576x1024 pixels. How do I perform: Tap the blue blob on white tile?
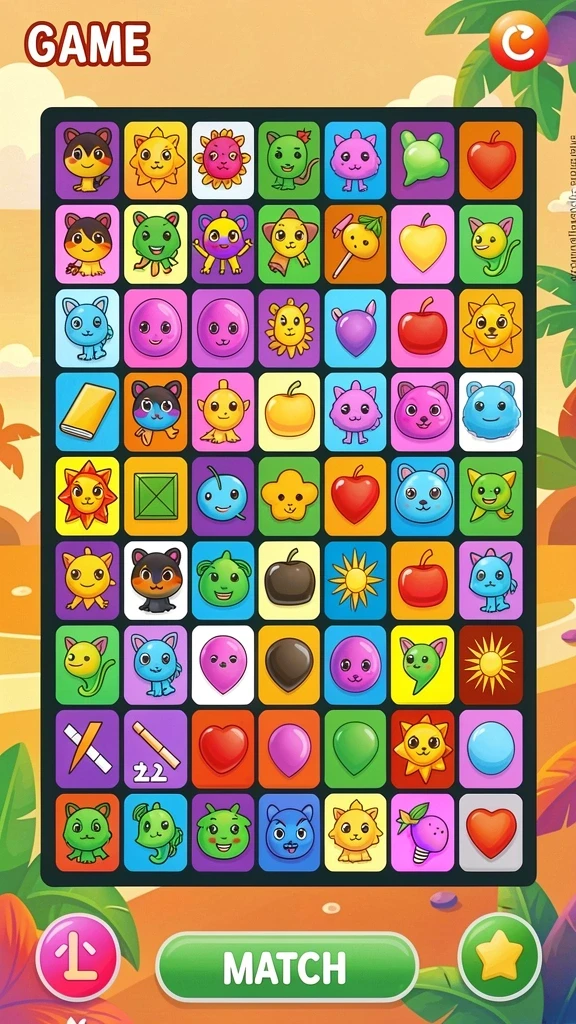(x=490, y=411)
